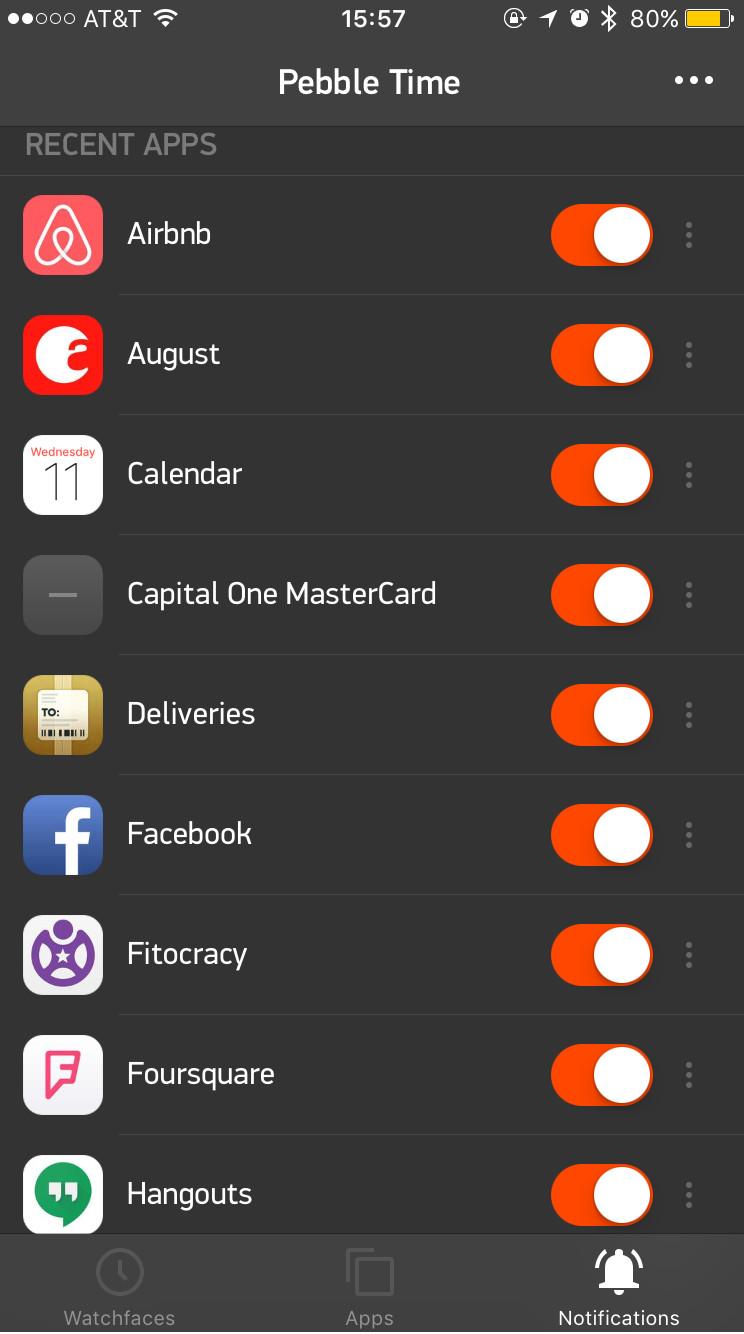Switch to the Apps tab

(370, 1287)
